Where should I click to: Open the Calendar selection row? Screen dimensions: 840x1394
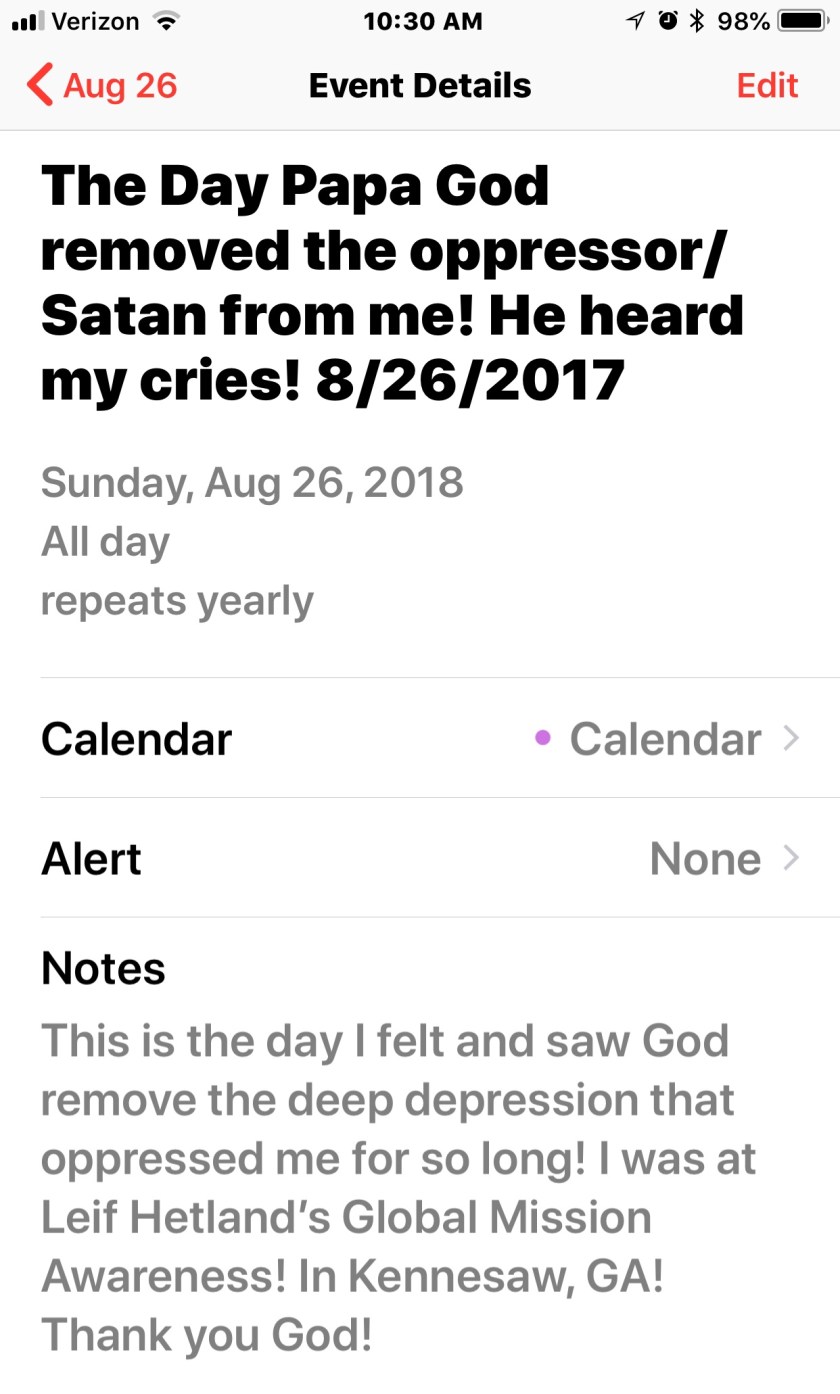420,739
